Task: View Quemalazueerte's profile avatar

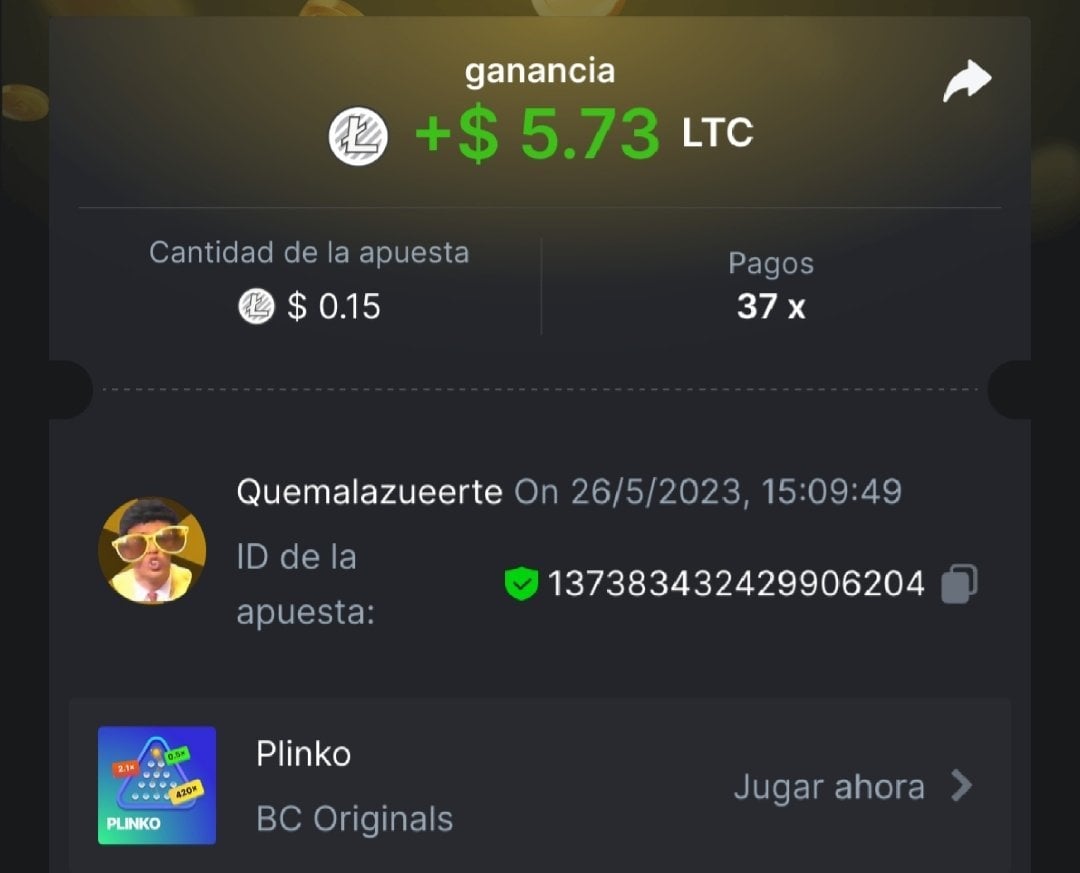Action: [x=152, y=551]
